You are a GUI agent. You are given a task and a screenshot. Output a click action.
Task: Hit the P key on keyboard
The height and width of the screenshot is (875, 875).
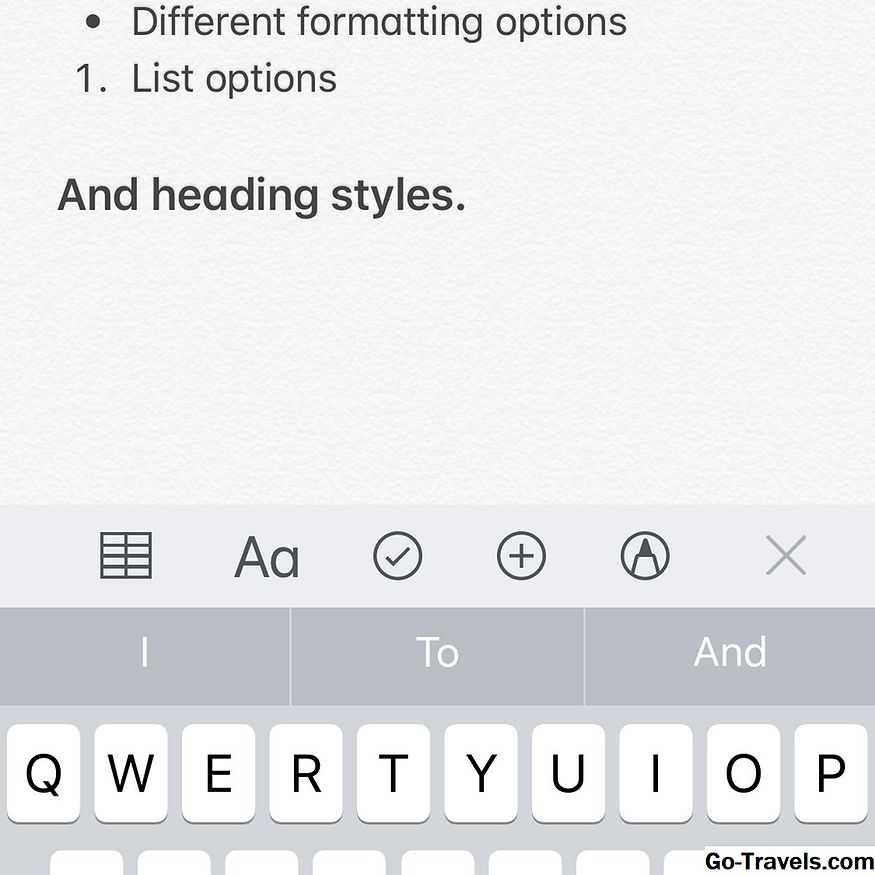coord(830,773)
